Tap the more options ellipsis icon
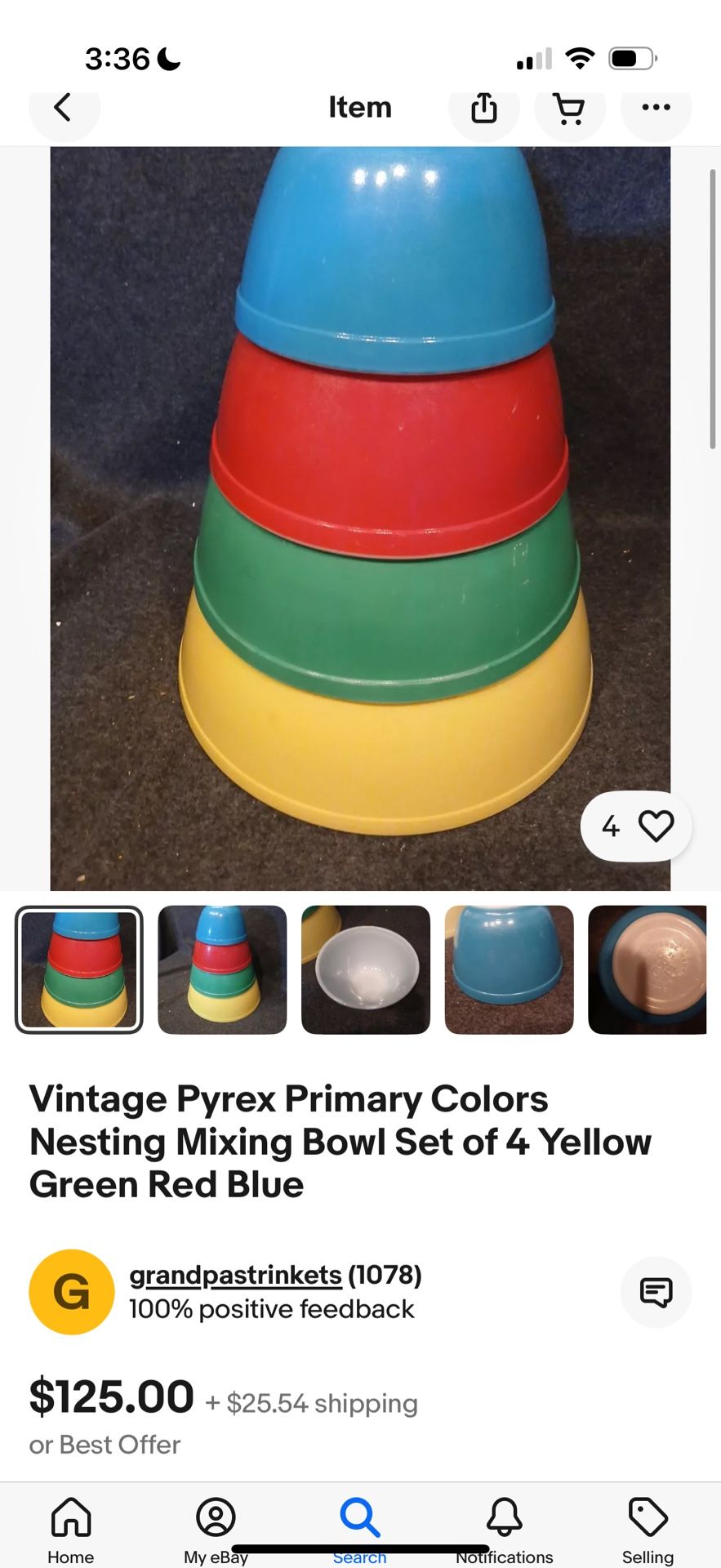The image size is (721, 1568). pos(656,107)
